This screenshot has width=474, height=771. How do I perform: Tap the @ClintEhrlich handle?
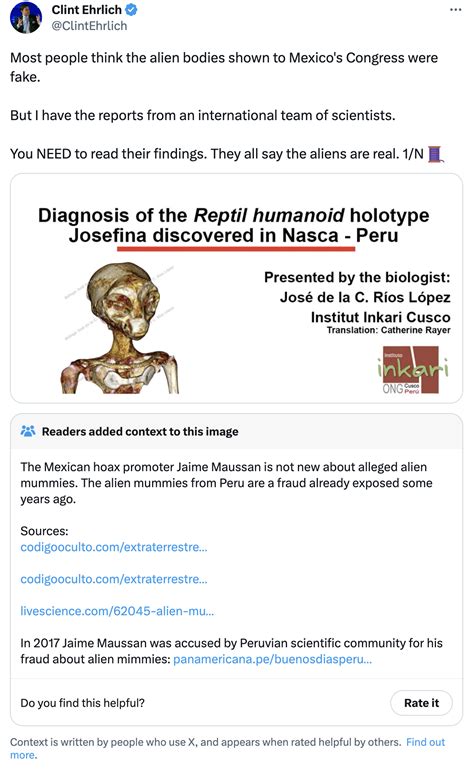click(x=89, y=26)
